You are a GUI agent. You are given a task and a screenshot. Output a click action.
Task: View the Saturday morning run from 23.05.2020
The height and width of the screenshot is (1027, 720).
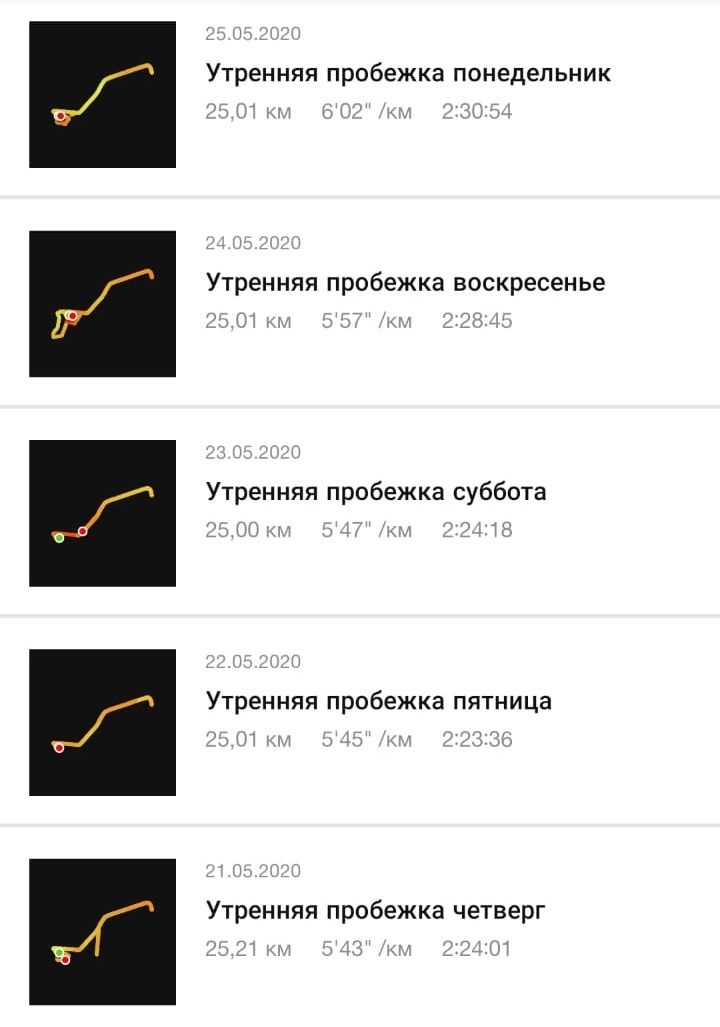(376, 492)
